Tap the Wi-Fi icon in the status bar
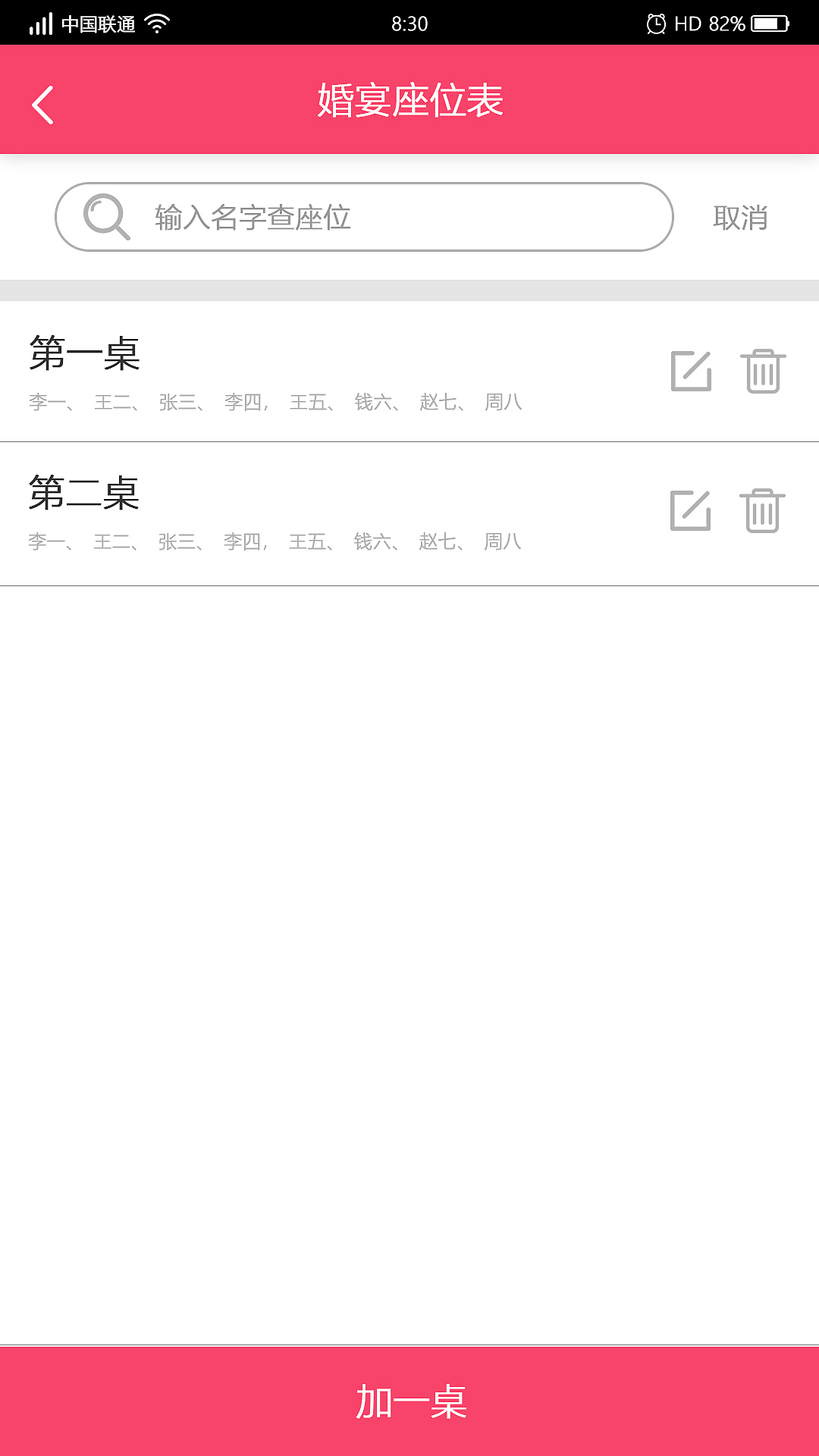The image size is (819, 1456). [x=157, y=23]
